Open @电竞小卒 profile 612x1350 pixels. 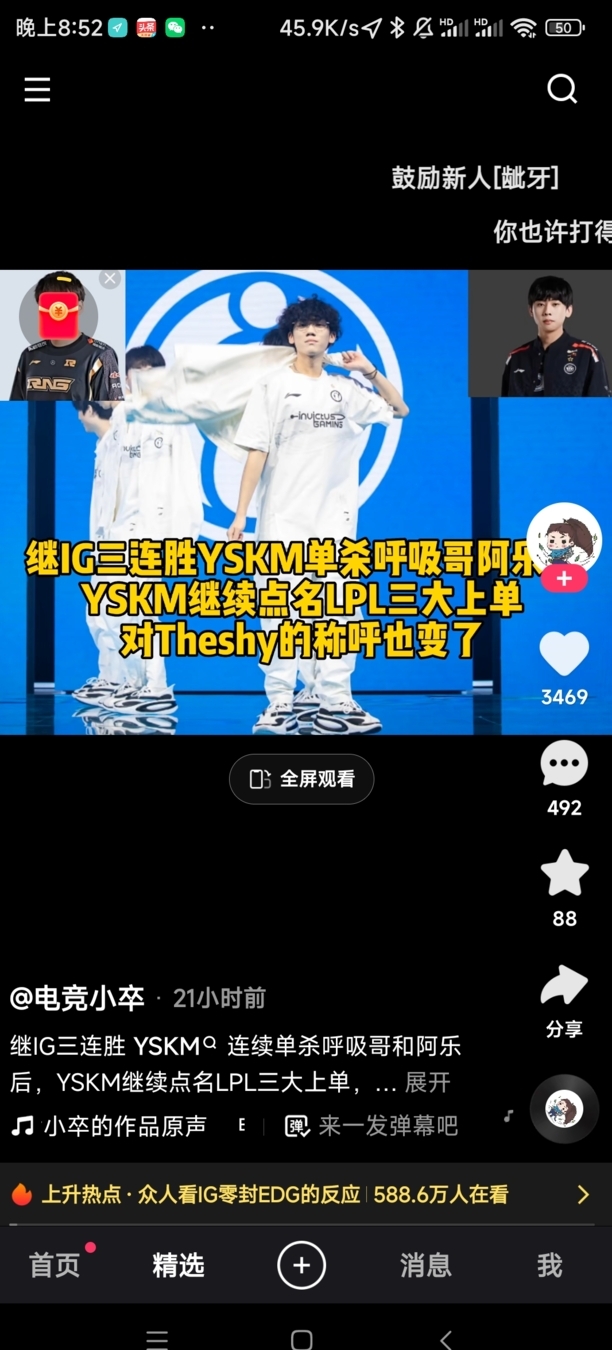pyautogui.click(x=77, y=998)
